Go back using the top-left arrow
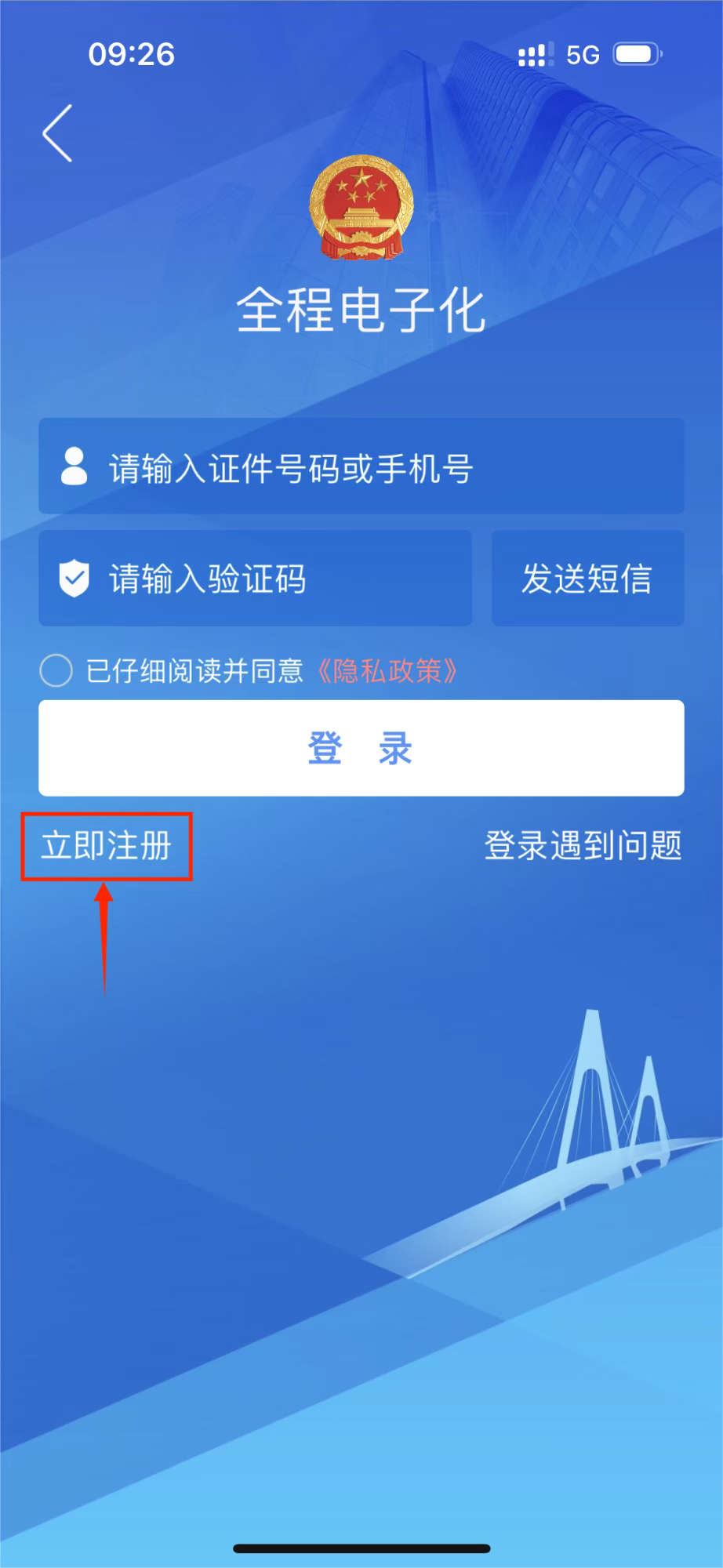 (x=58, y=133)
